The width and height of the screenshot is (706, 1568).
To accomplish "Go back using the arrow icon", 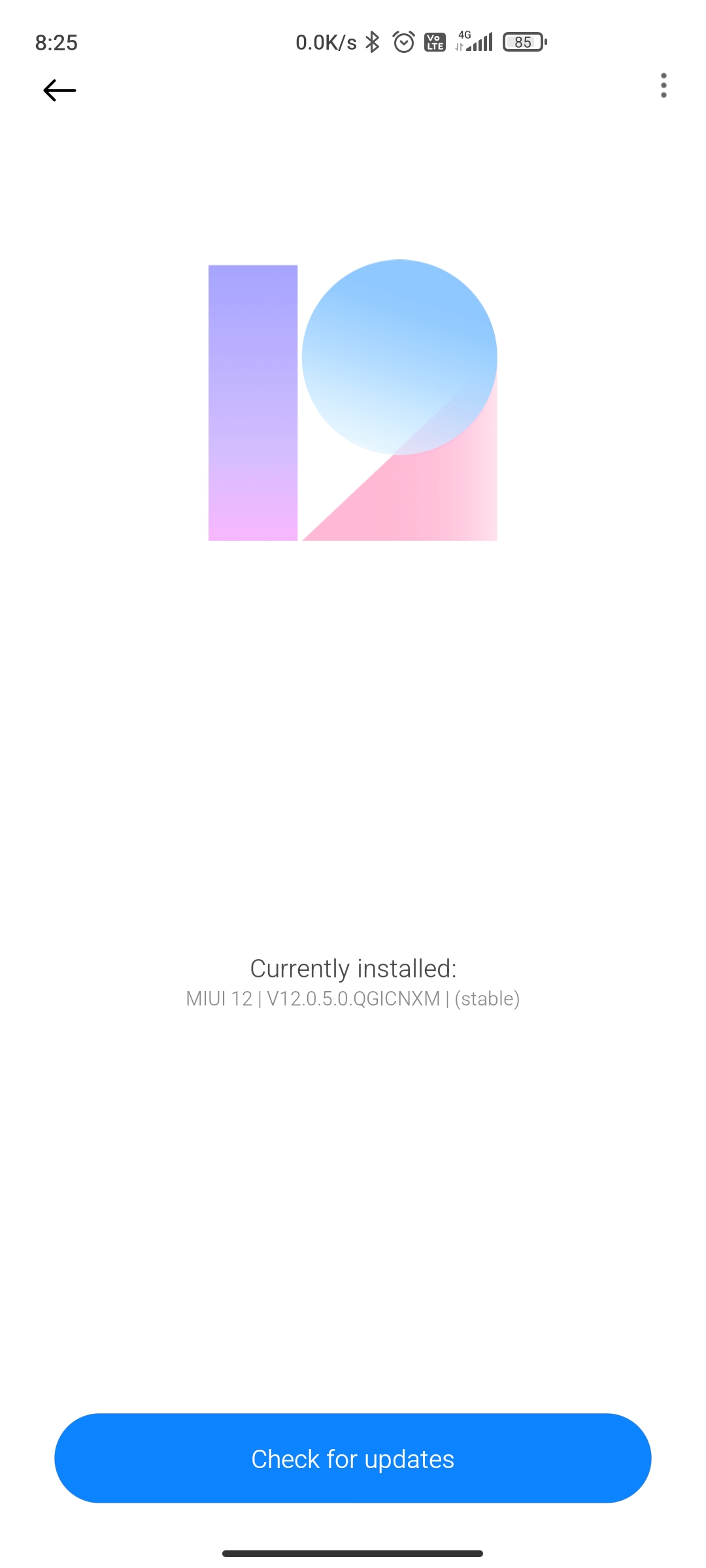I will pos(59,90).
